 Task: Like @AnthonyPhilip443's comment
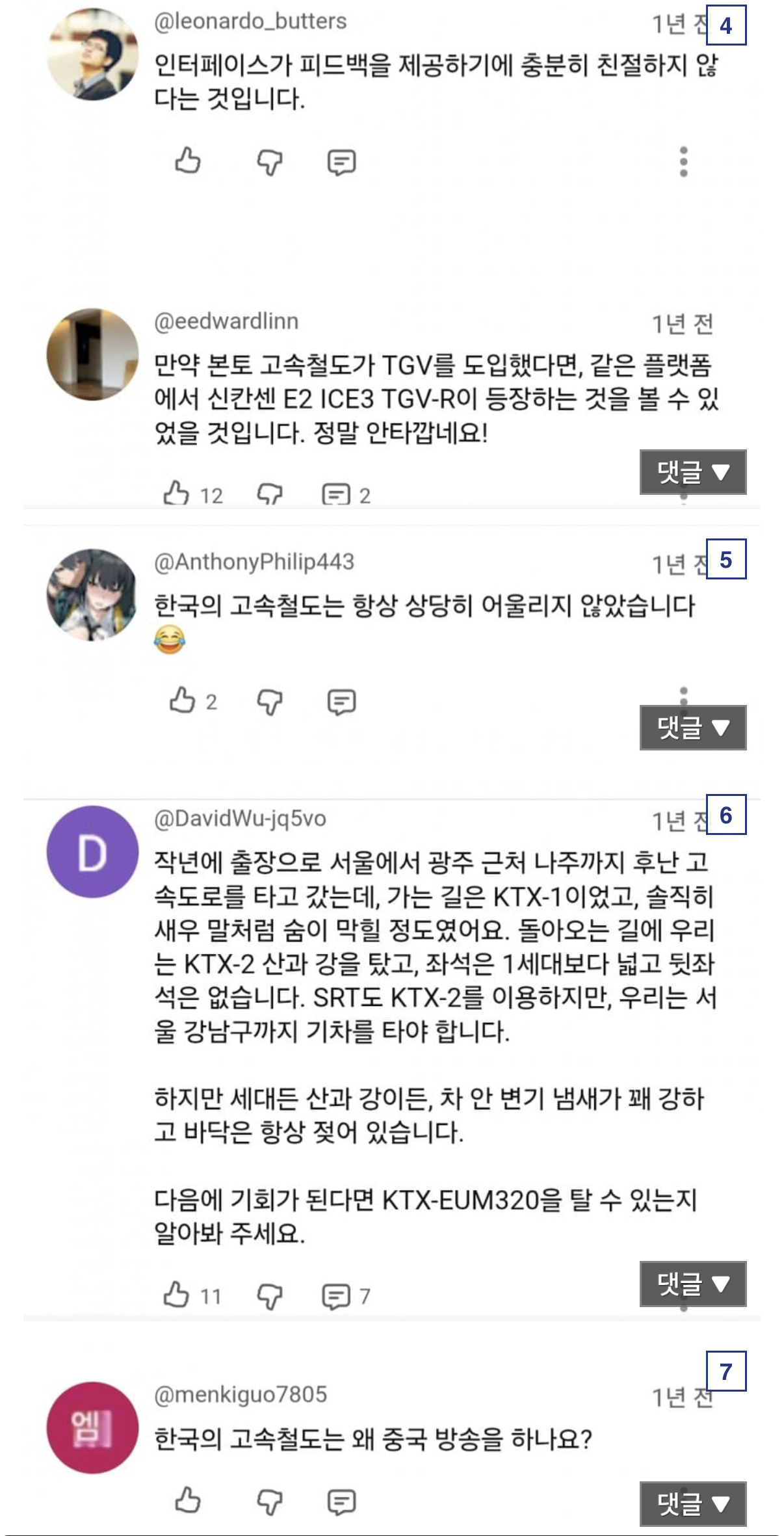tap(183, 700)
